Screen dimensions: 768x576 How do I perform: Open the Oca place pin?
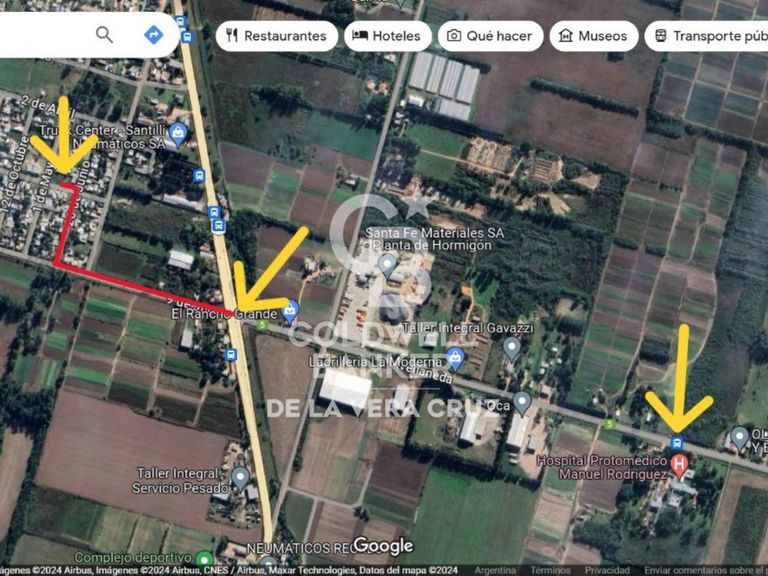(x=522, y=403)
